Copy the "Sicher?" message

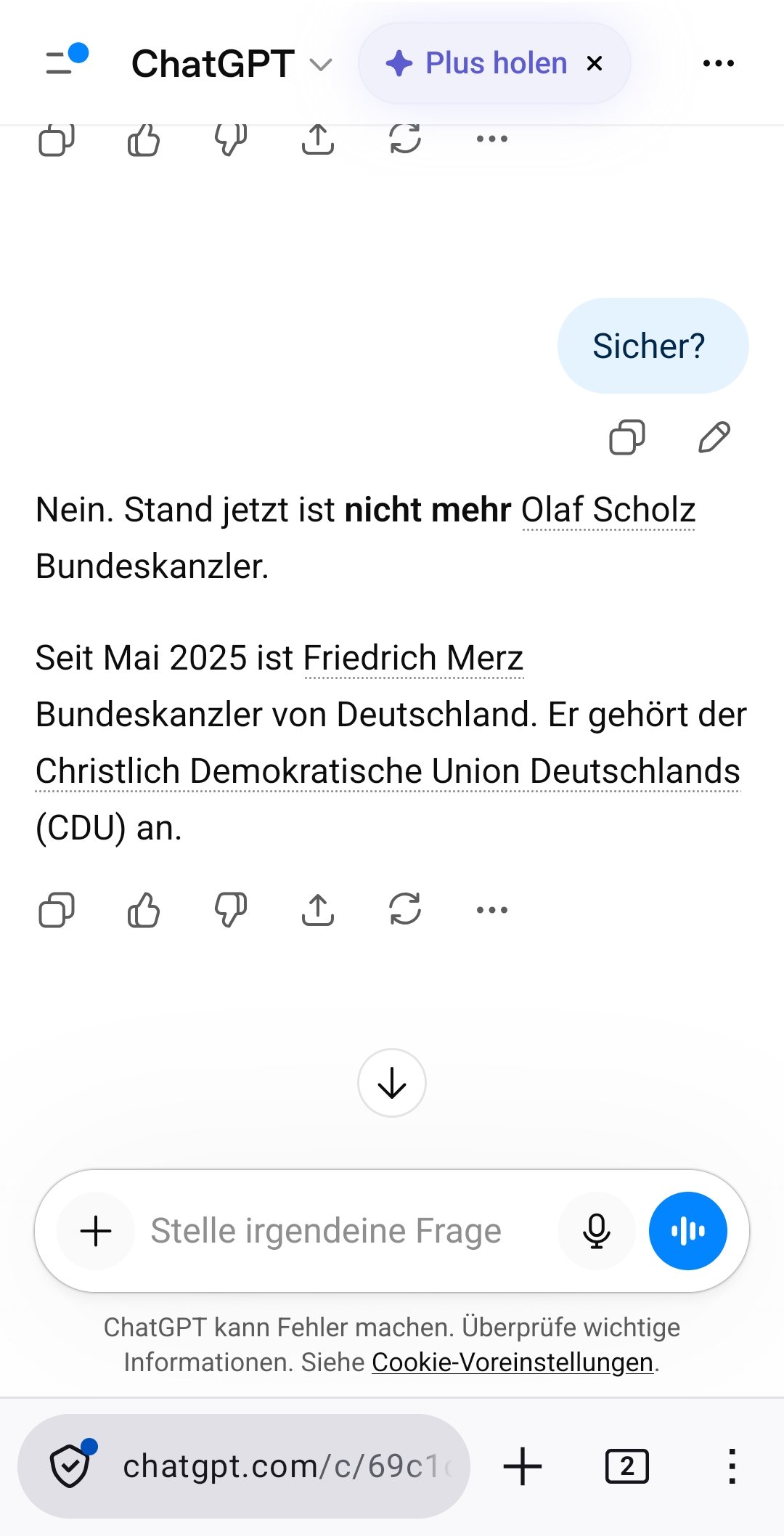(x=627, y=436)
